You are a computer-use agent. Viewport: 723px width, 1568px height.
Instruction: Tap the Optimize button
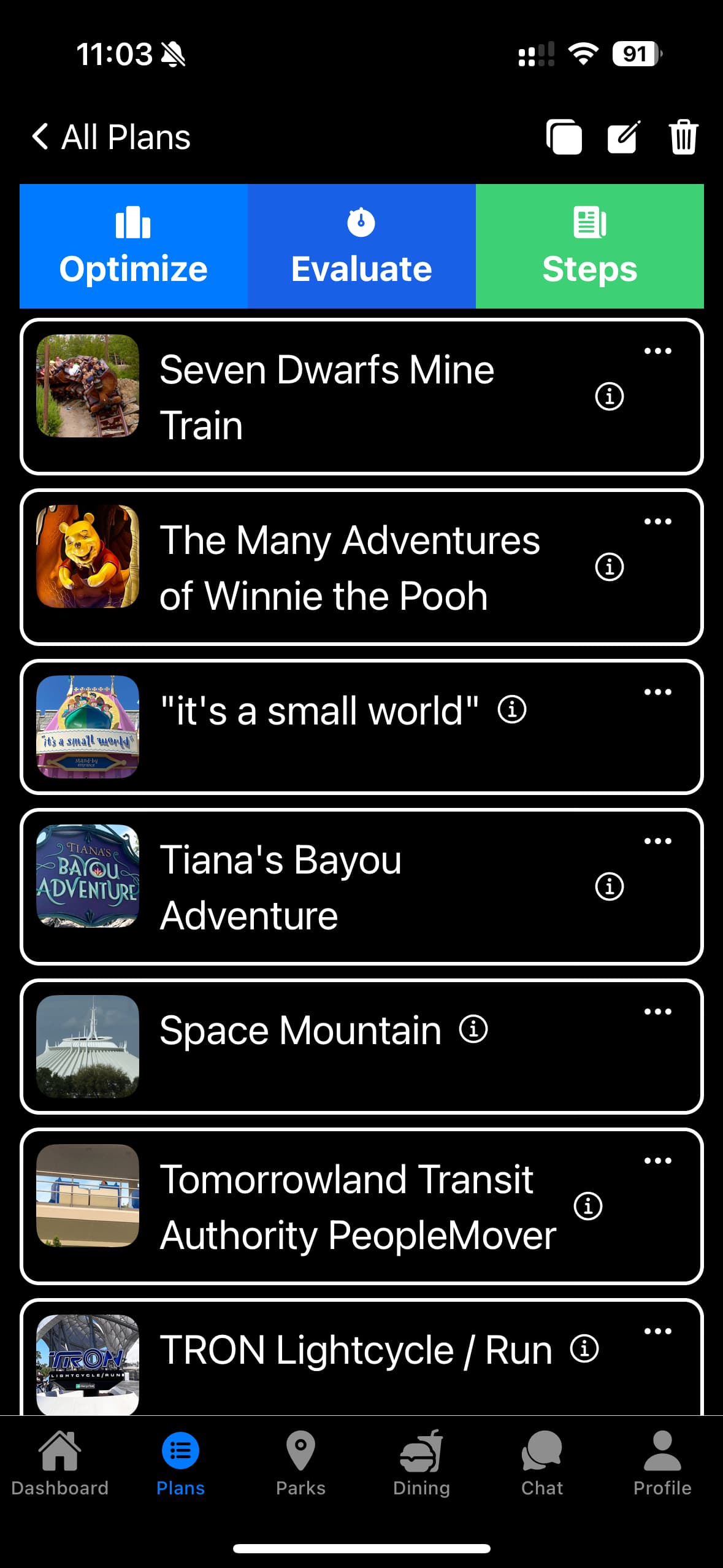click(x=134, y=246)
